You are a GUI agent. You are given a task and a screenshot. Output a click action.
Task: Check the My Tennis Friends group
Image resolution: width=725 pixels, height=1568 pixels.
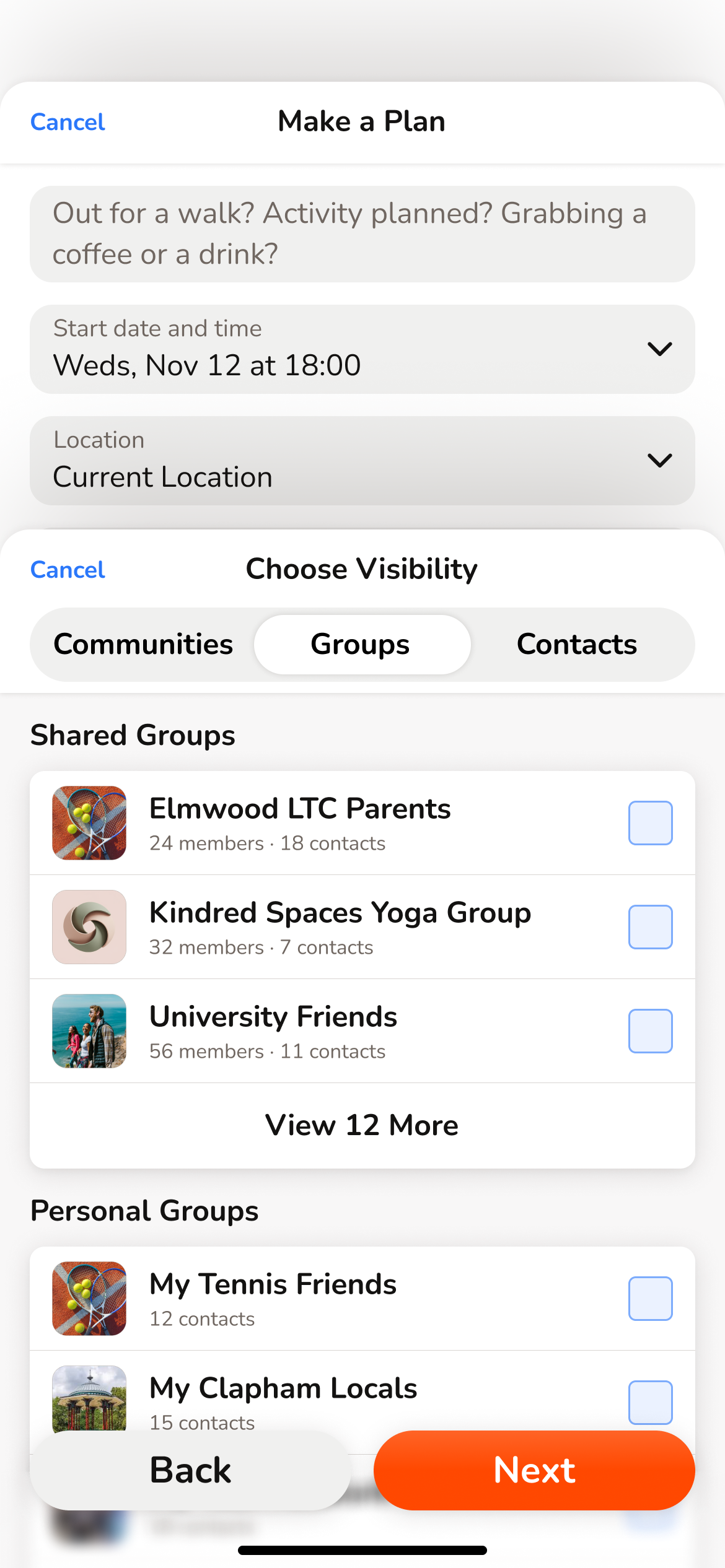tap(650, 1299)
